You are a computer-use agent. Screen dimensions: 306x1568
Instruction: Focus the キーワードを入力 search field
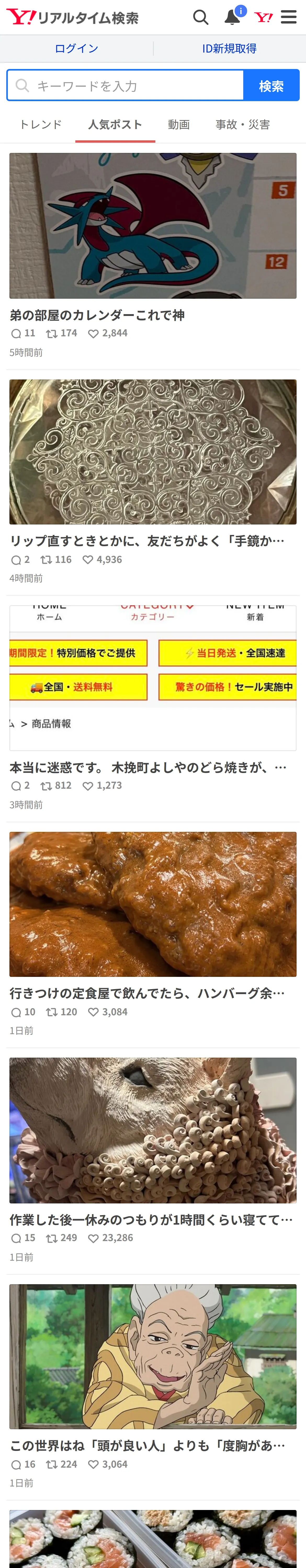click(125, 86)
